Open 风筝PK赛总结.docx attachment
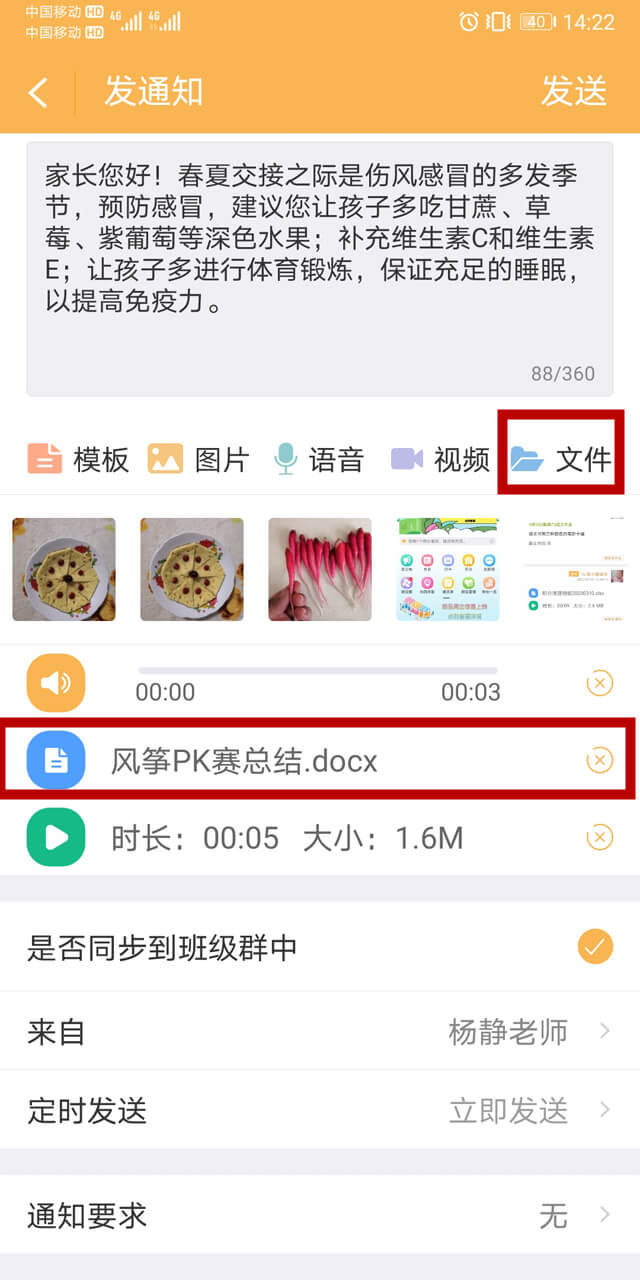Image resolution: width=640 pixels, height=1280 pixels. [244, 761]
